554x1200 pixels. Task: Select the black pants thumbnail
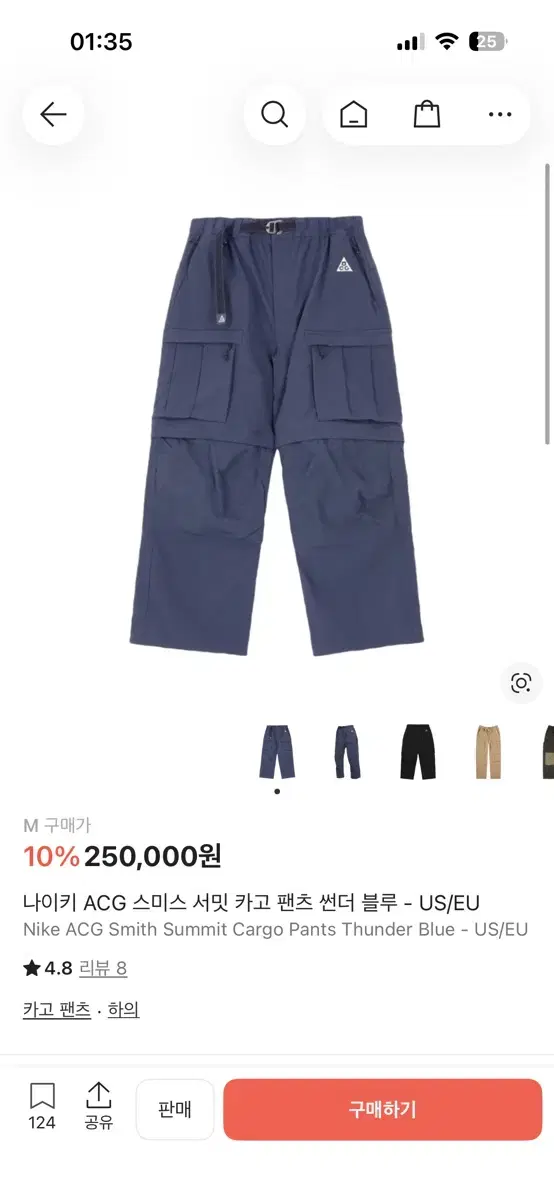tap(418, 752)
